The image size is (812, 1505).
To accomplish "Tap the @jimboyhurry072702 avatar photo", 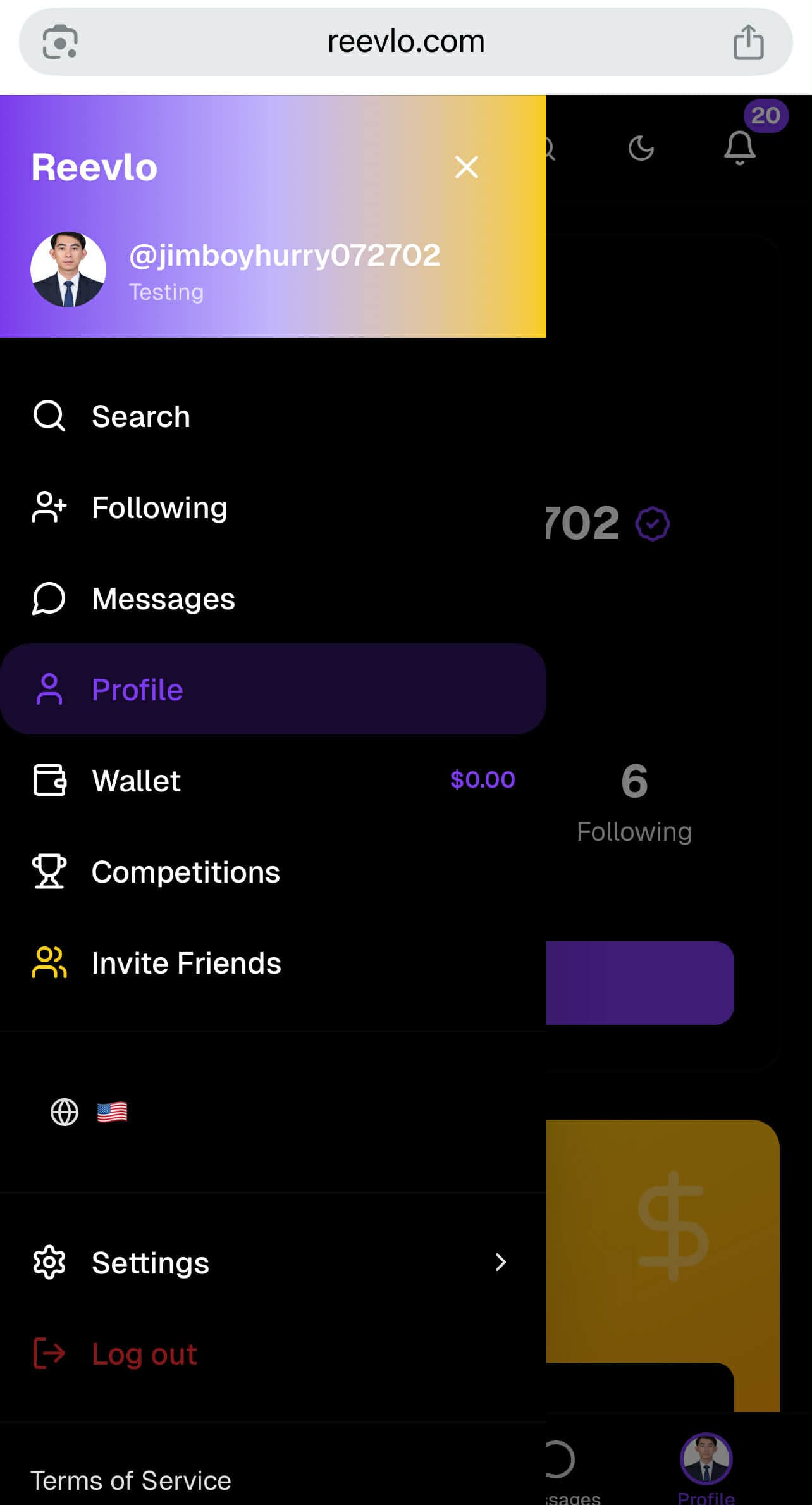I will 68,269.
